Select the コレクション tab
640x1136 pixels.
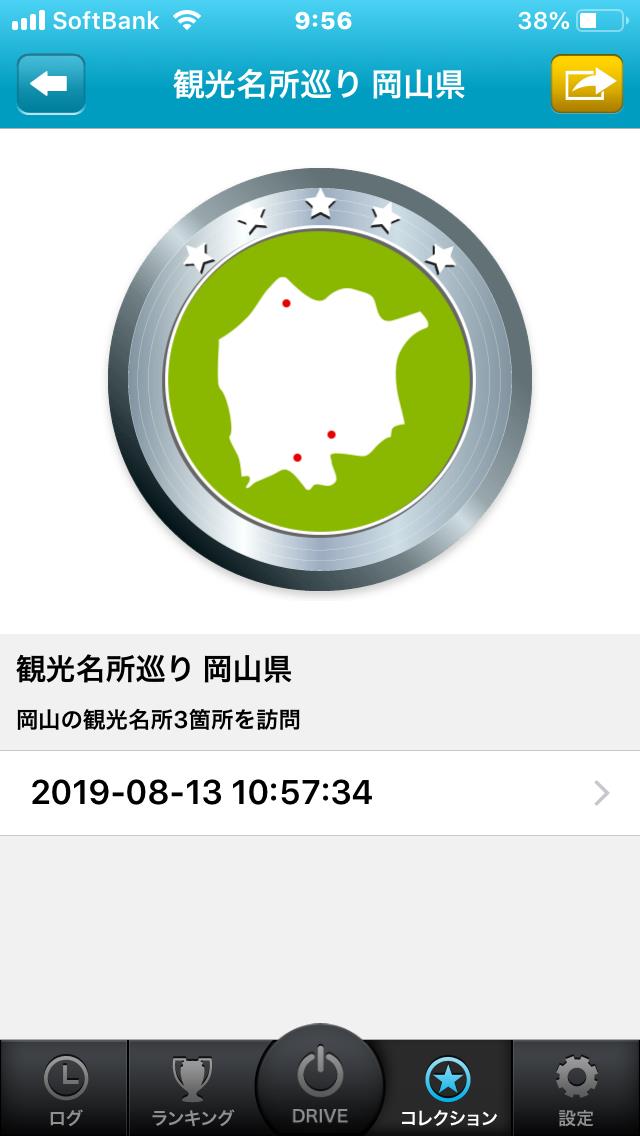coord(448,1090)
